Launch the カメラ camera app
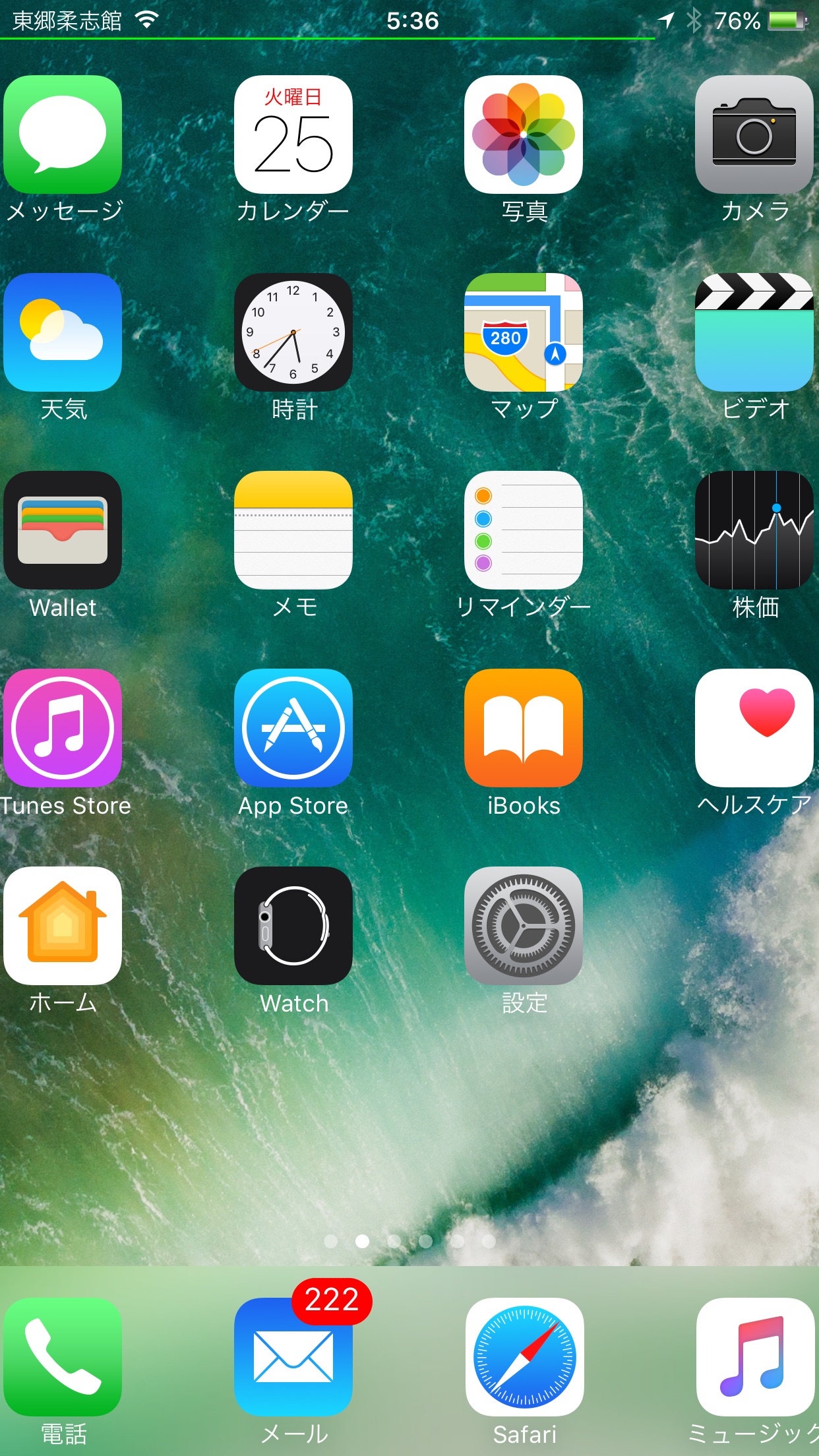Viewport: 819px width, 1456px height. click(x=754, y=135)
